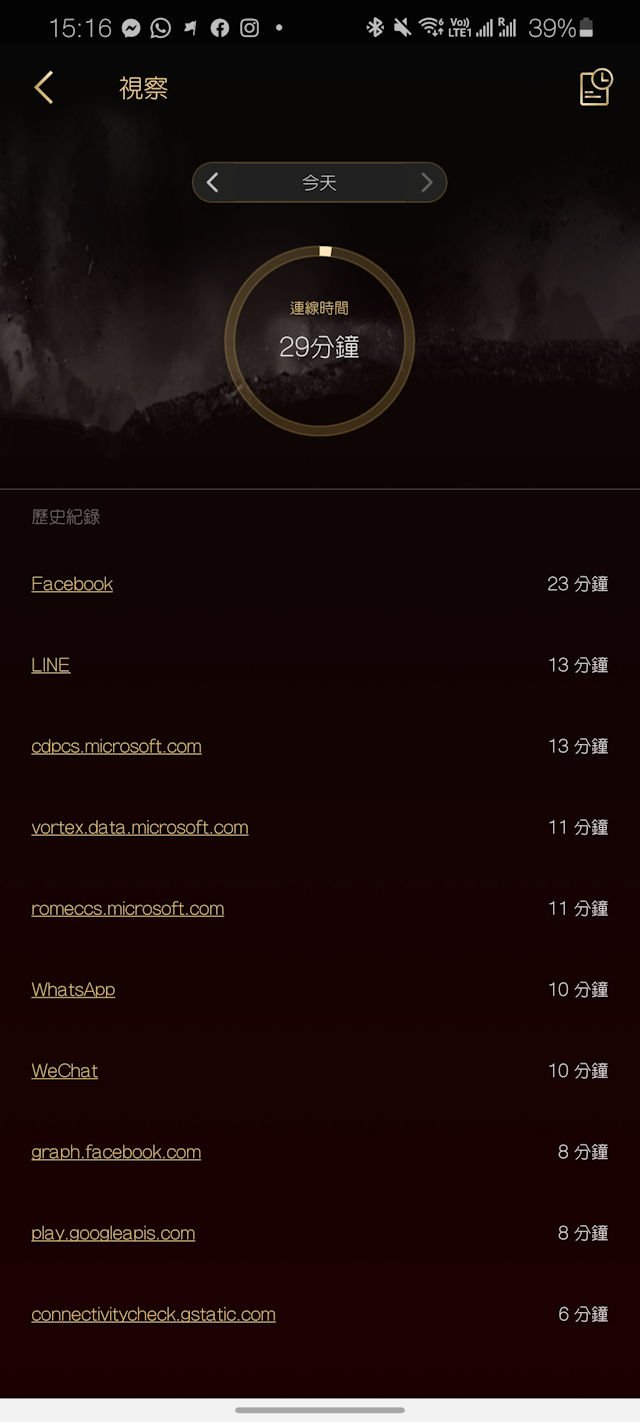This screenshot has height=1422, width=640.
Task: Open cdpcs.microsoft.com link
Action: coord(116,746)
